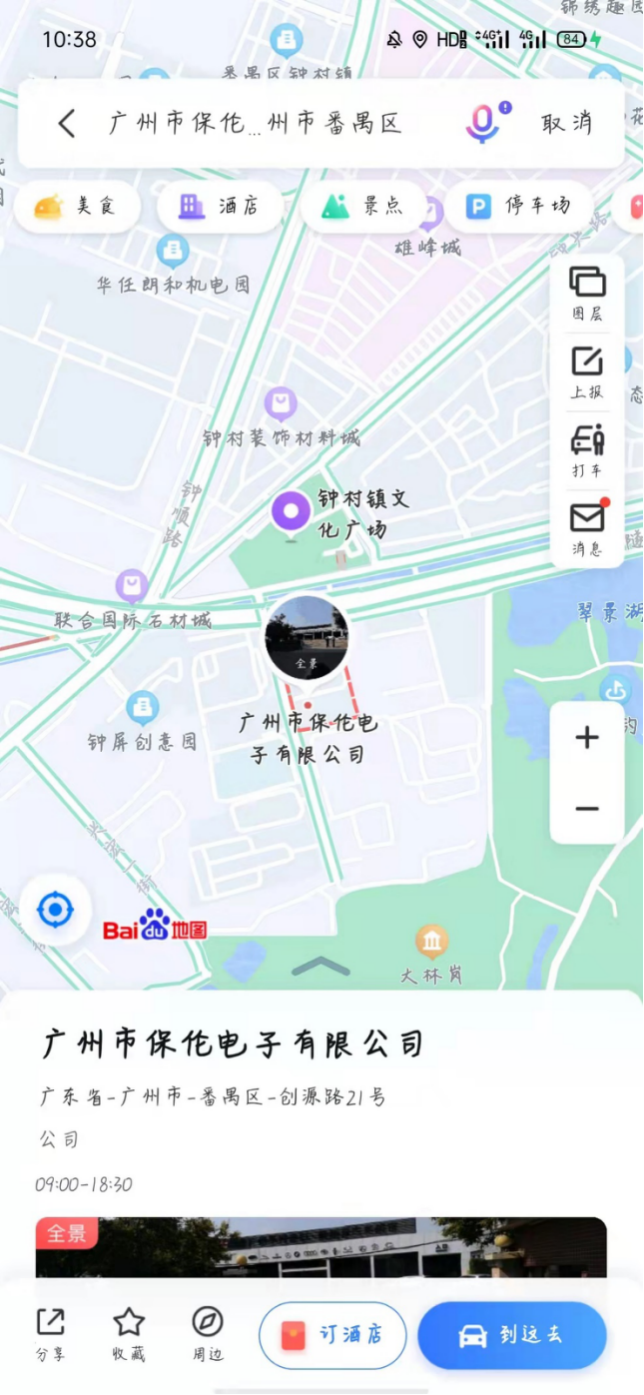
Task: Choose the 景点 category chip
Action: pyautogui.click(x=363, y=206)
